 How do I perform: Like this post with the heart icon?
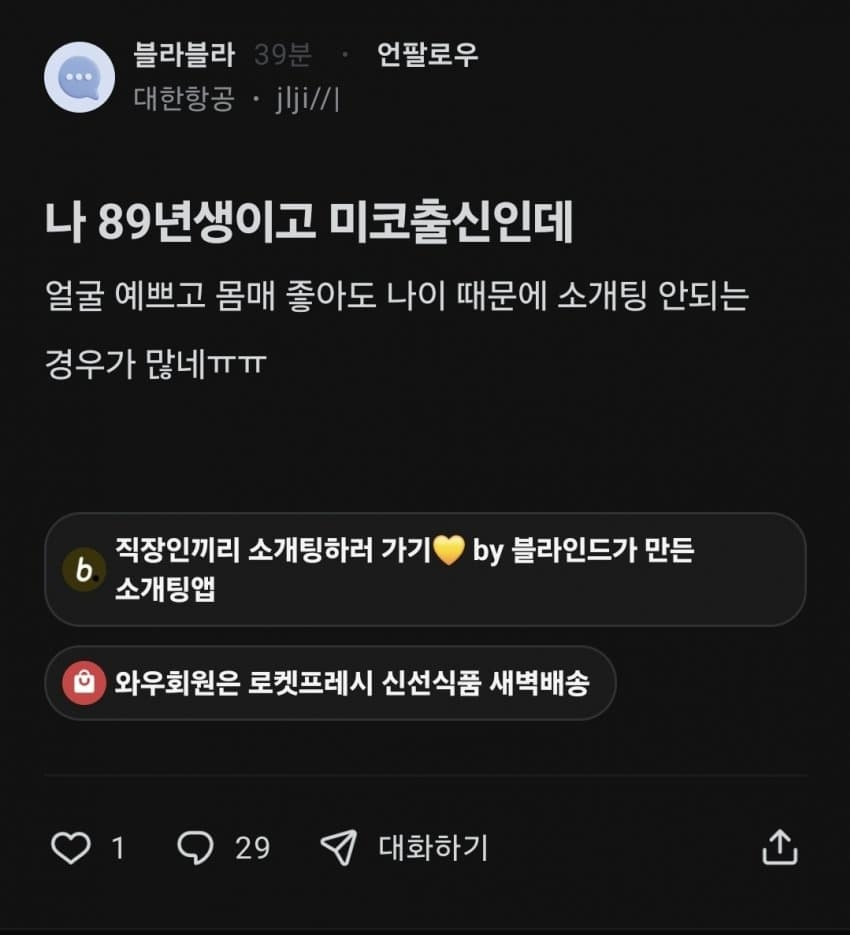(70, 849)
